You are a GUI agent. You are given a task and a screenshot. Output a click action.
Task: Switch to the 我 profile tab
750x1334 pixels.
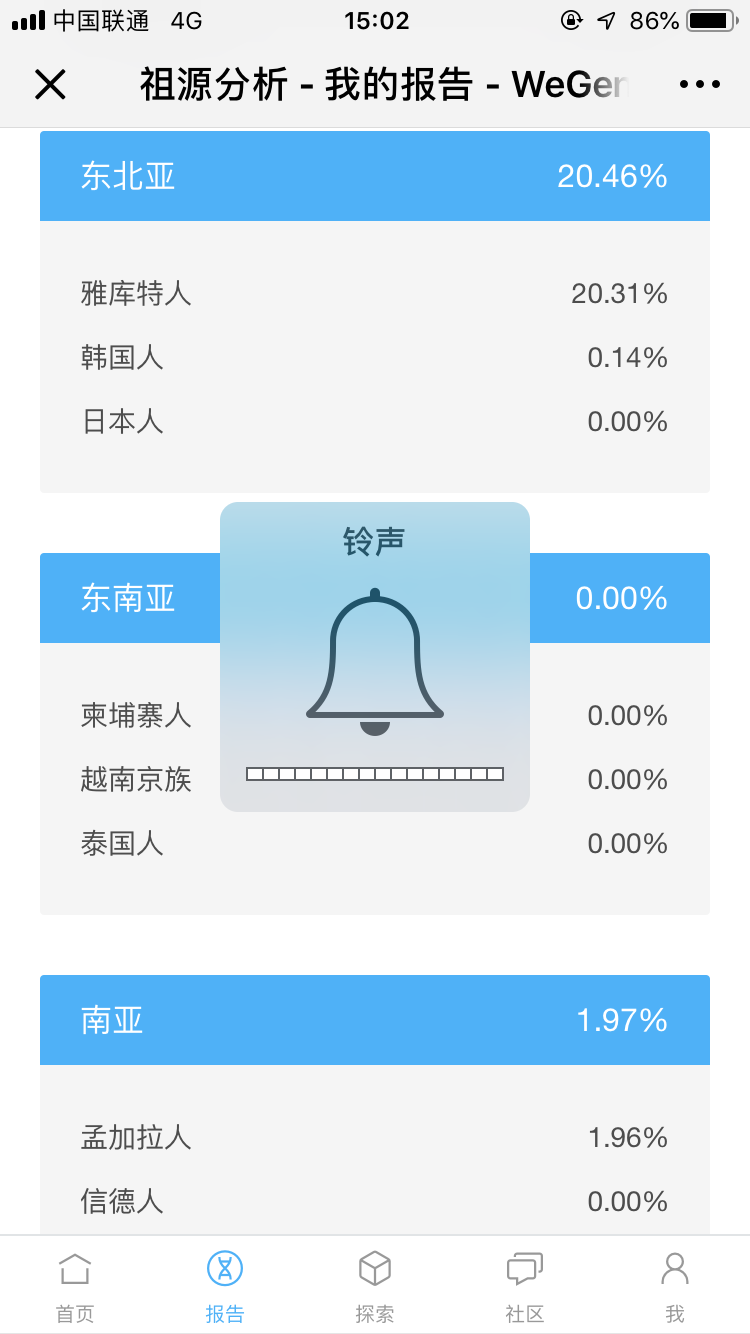675,1286
